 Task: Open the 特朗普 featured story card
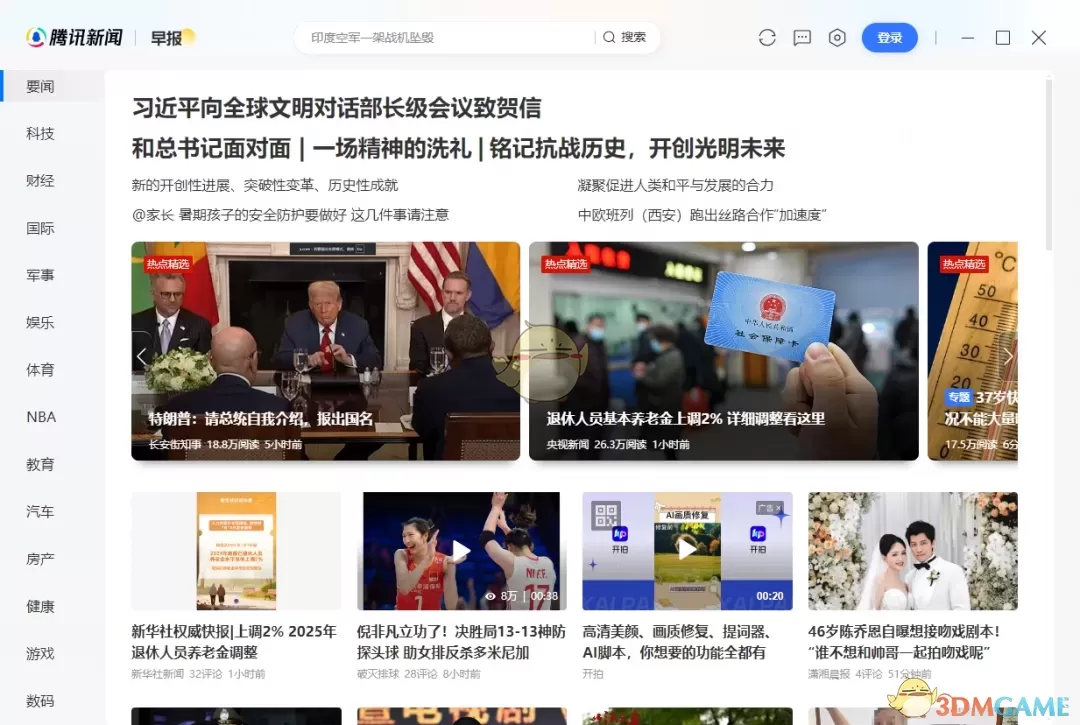pos(325,350)
